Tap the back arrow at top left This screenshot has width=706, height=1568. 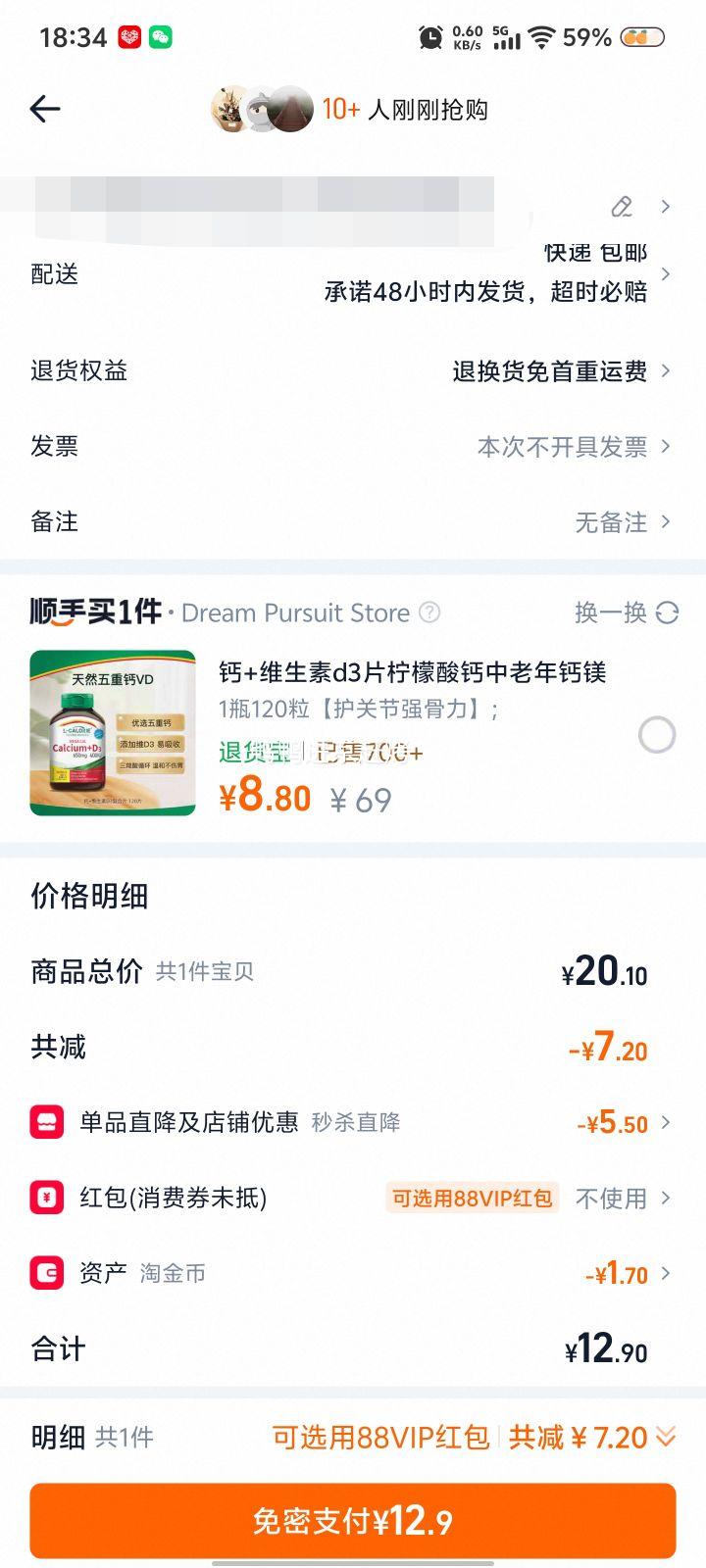pos(44,109)
